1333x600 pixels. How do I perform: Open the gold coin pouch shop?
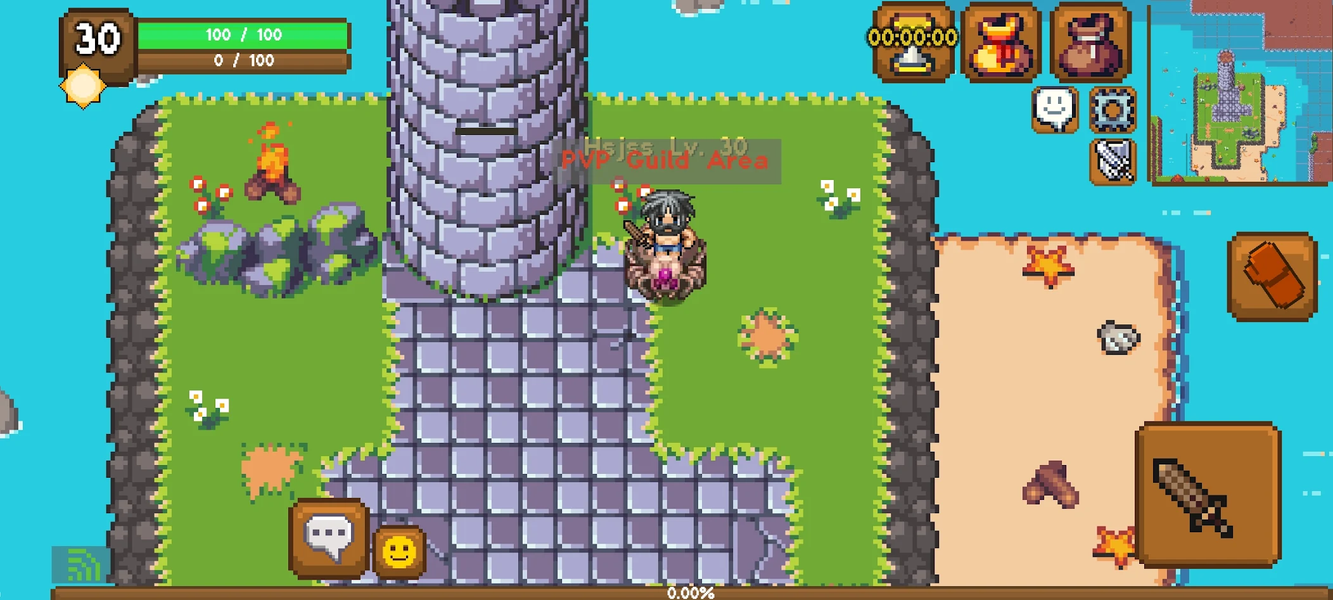click(x=1001, y=42)
